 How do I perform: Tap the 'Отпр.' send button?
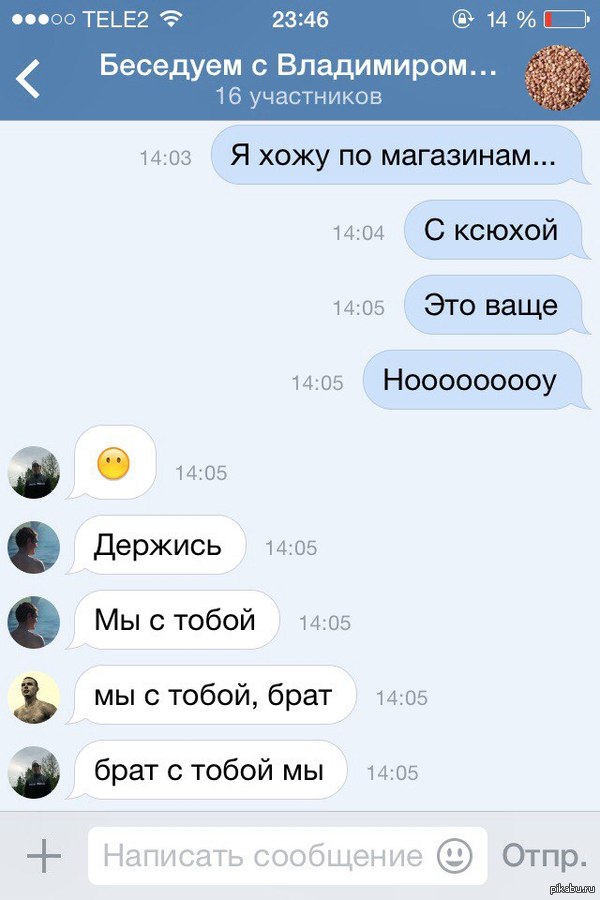coord(543,856)
